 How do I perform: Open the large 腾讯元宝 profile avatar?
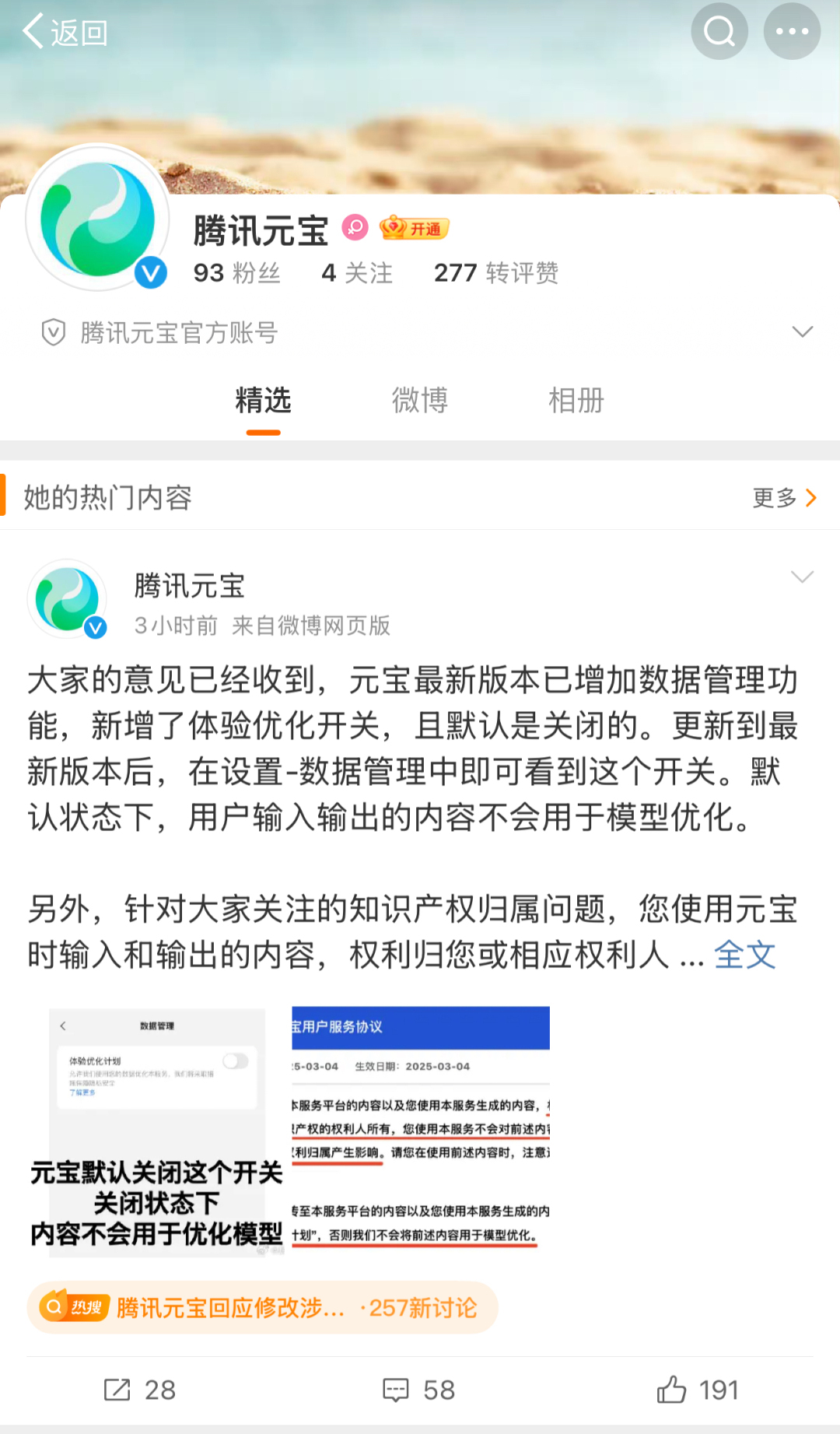(x=98, y=219)
